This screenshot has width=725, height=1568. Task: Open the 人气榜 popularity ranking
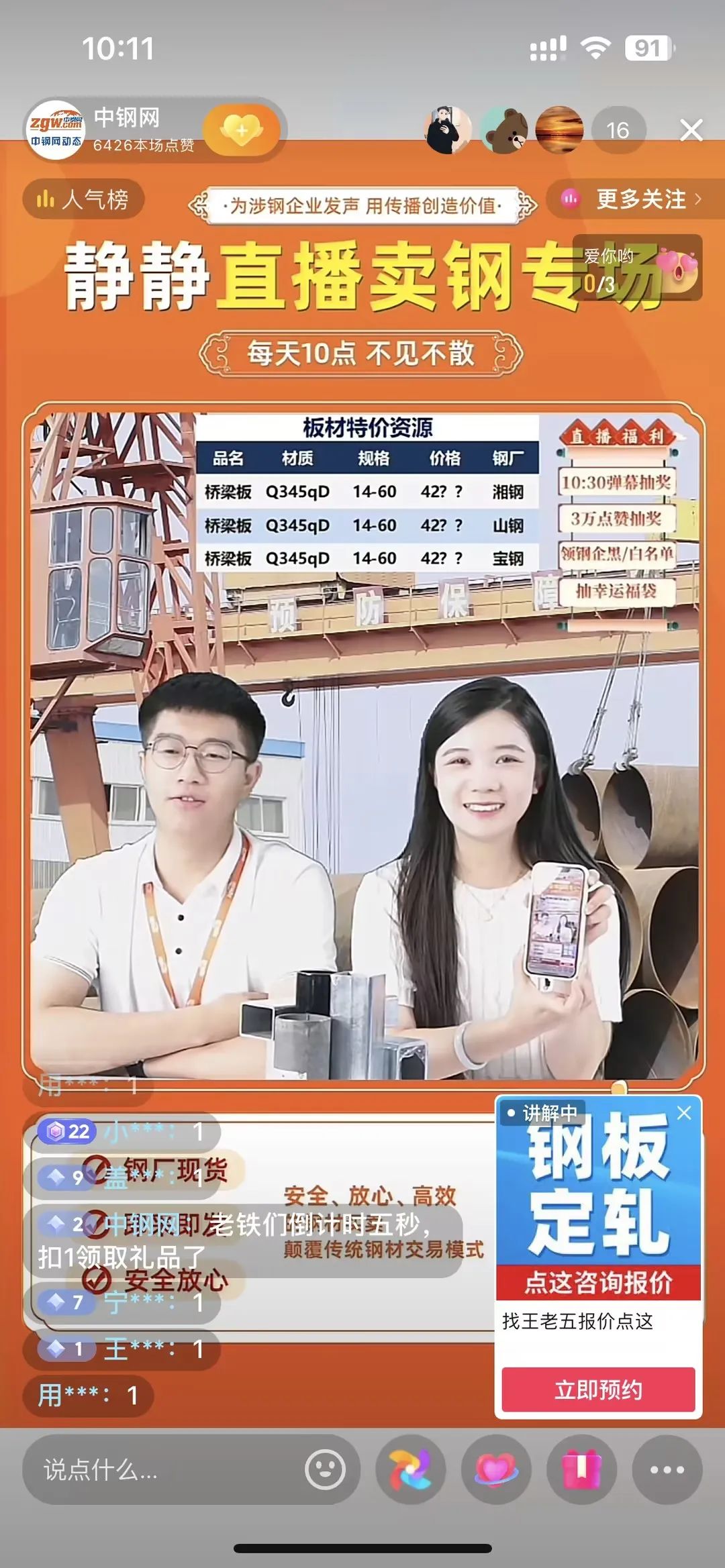(84, 199)
